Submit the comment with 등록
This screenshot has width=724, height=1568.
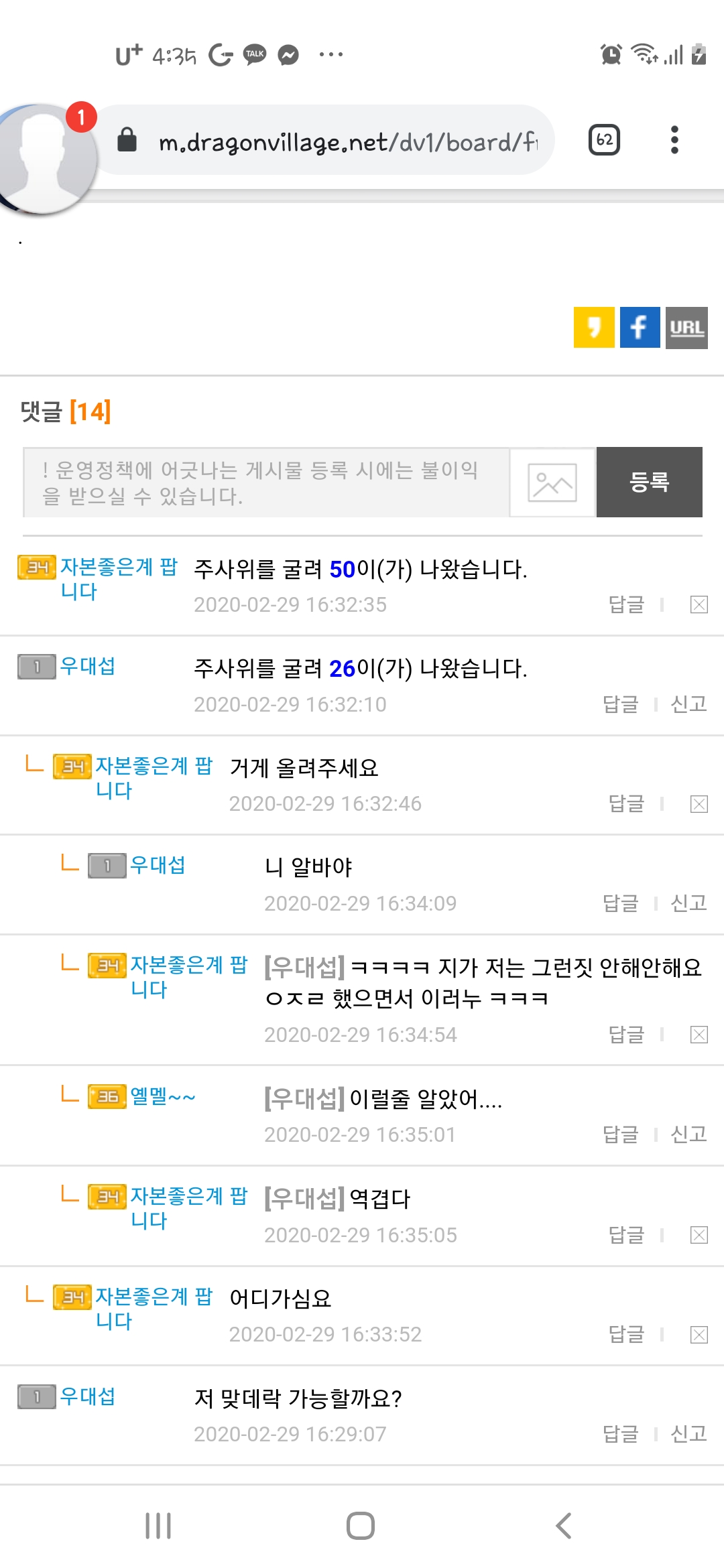[649, 482]
